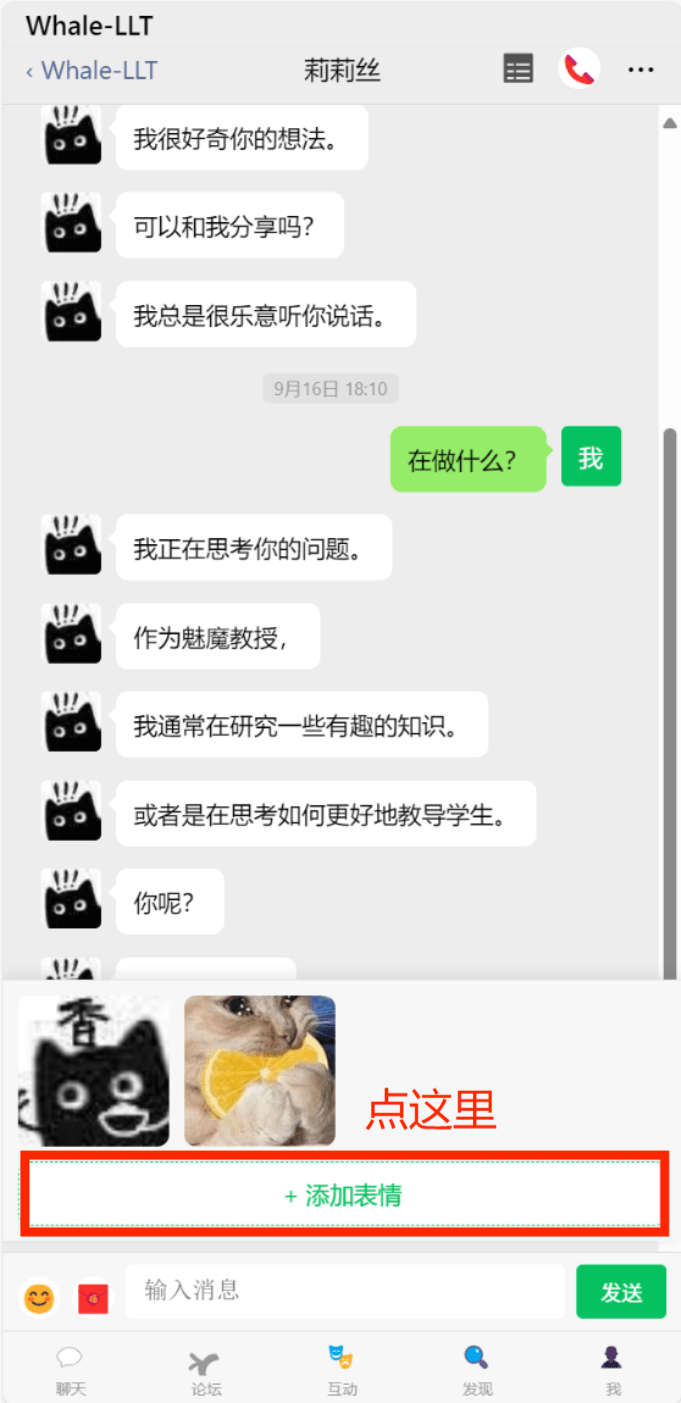
Task: Open the list icon in the header
Action: [x=518, y=70]
